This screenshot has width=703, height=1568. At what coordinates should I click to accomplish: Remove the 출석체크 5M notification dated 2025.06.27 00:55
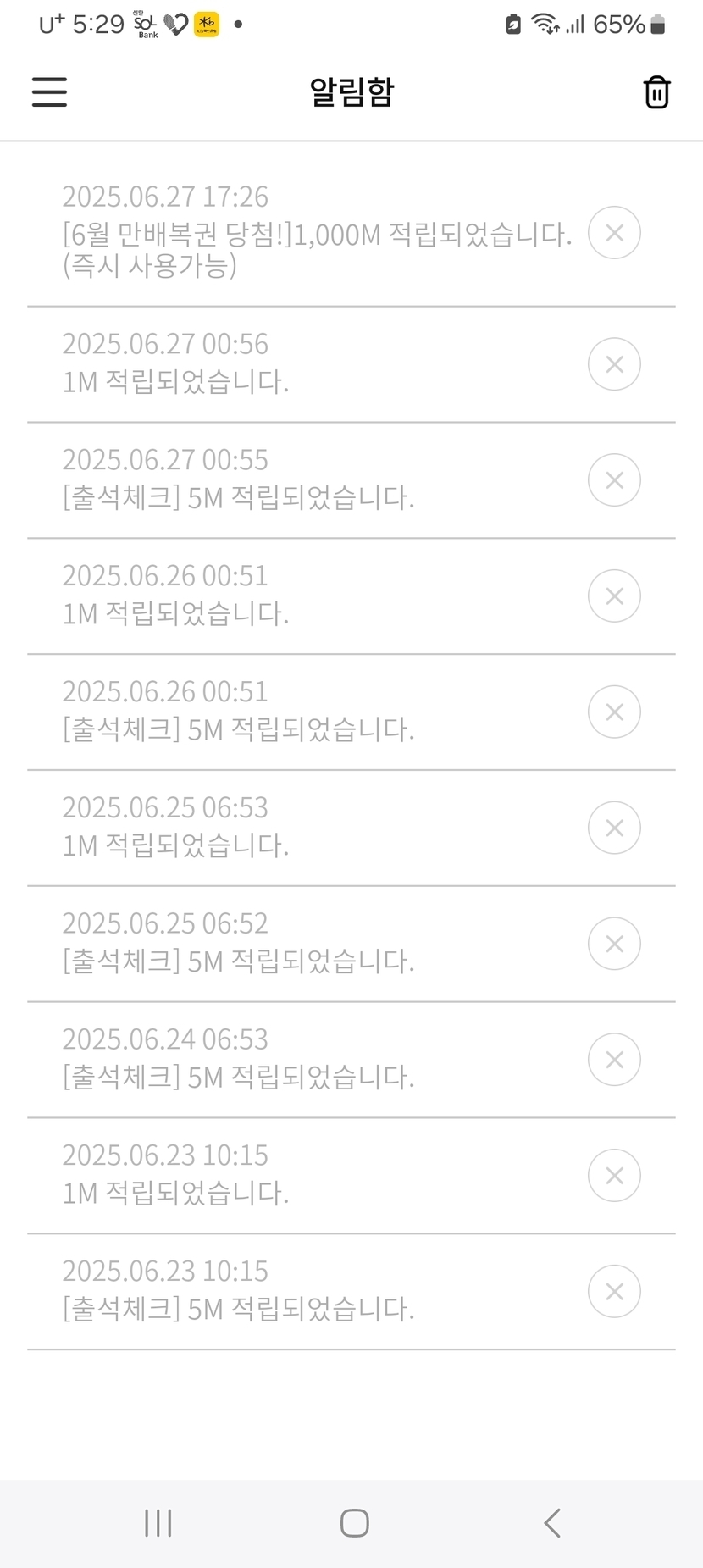(x=614, y=480)
